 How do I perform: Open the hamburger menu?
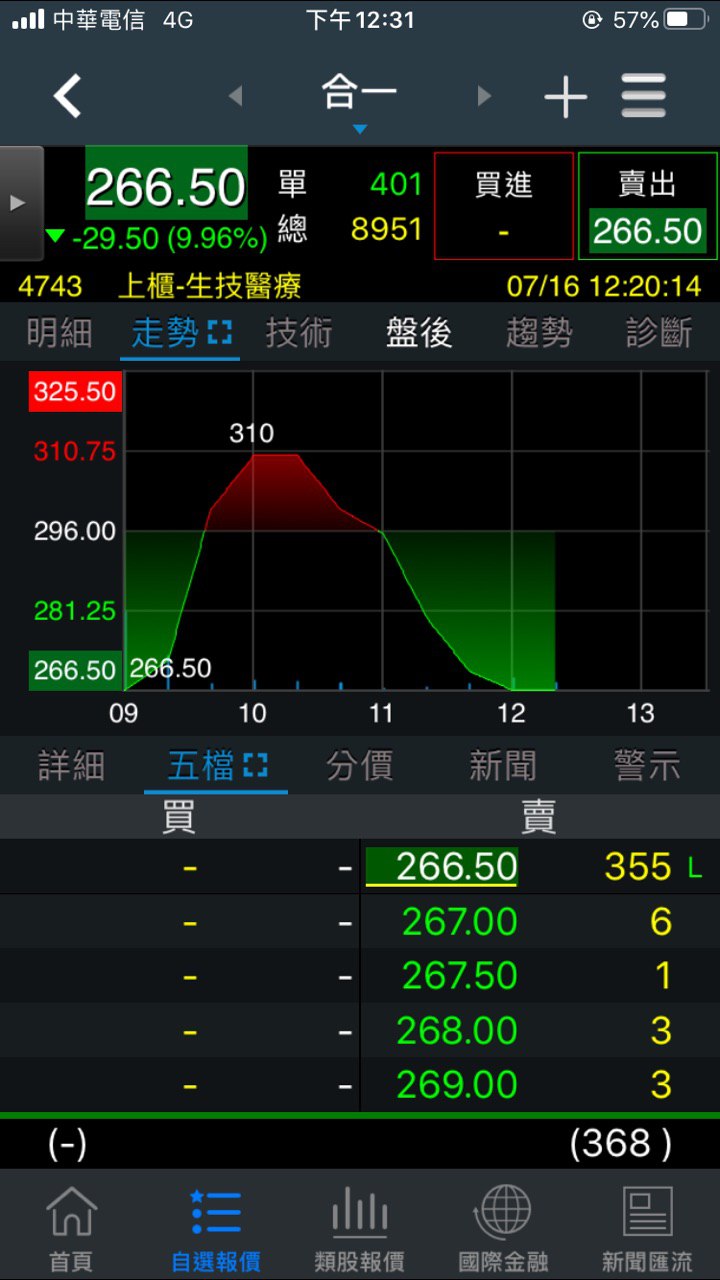pyautogui.click(x=643, y=97)
